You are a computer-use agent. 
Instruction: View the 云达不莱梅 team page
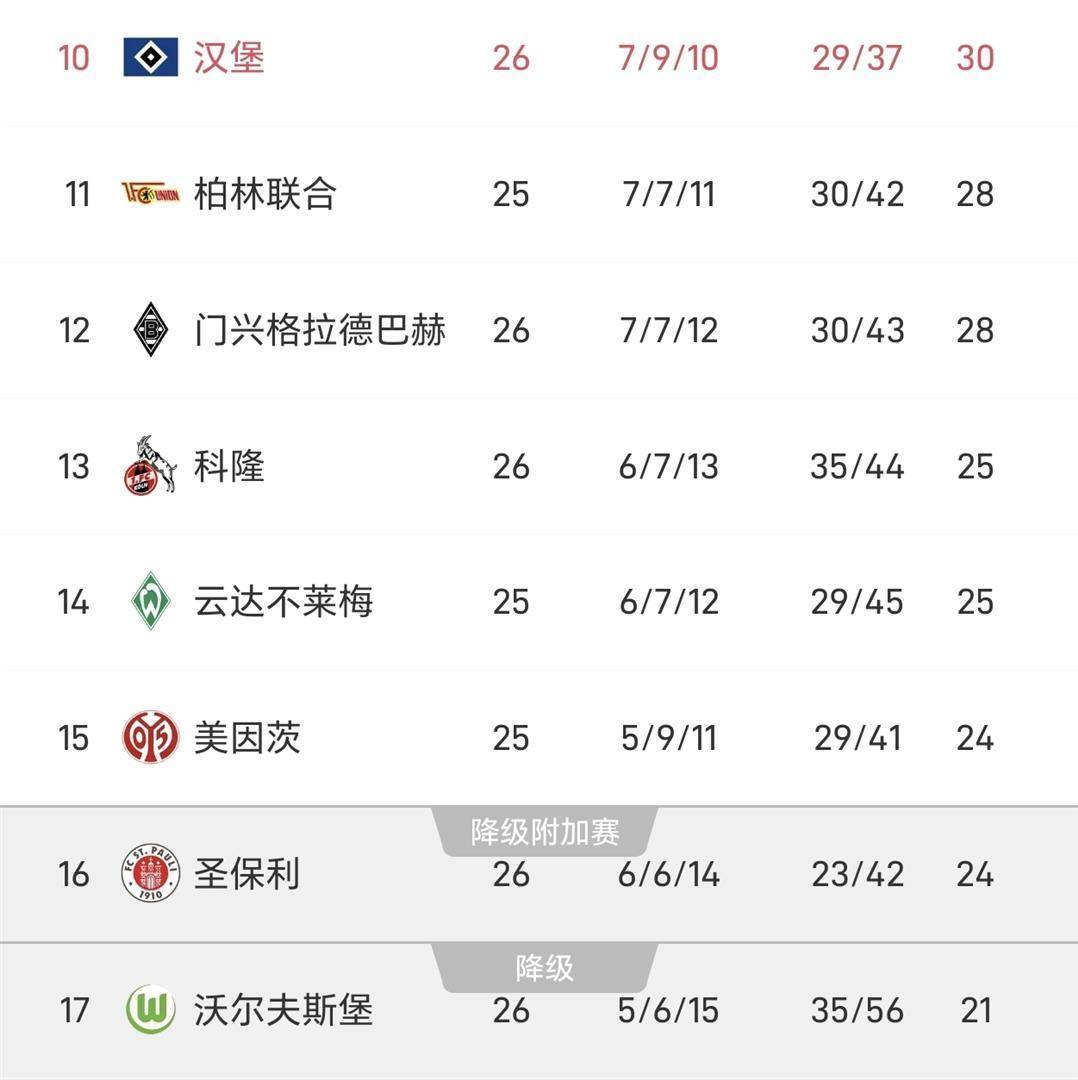pos(283,602)
